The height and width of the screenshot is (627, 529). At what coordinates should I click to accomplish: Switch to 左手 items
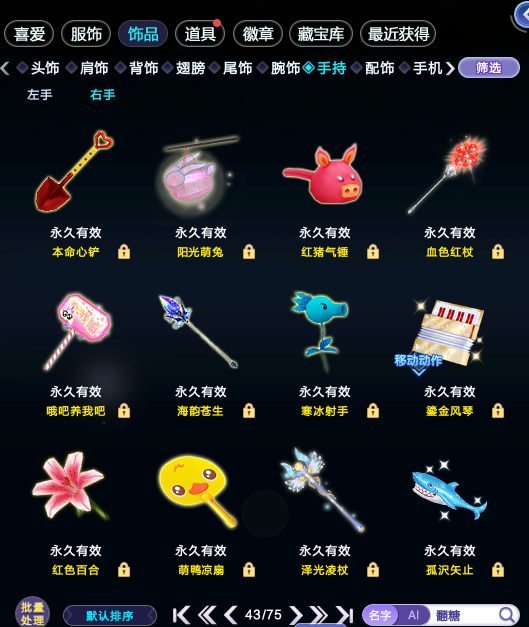pyautogui.click(x=40, y=95)
